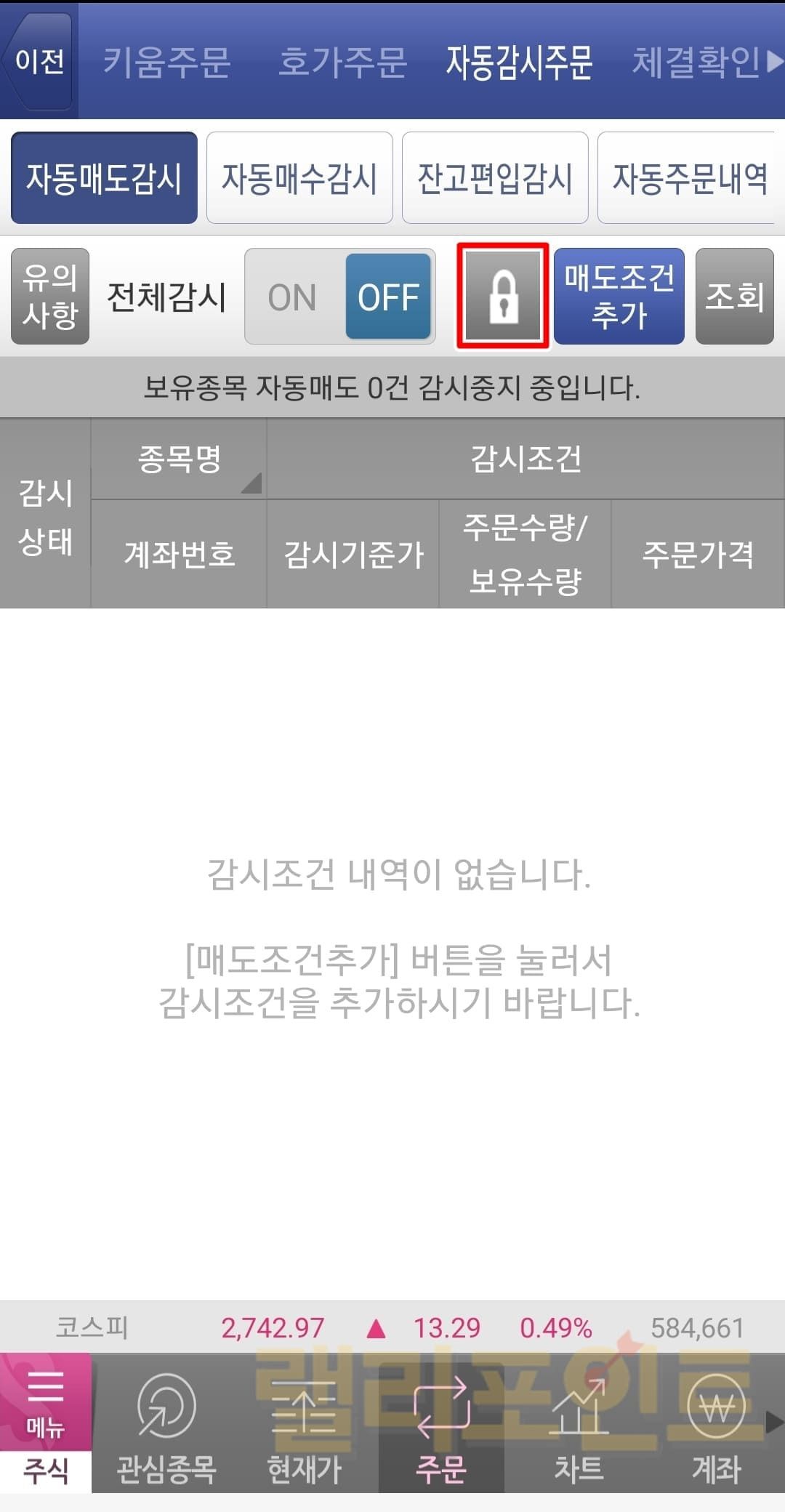Switch to the 키움주문 tab
Image resolution: width=785 pixels, height=1512 pixels.
point(166,61)
